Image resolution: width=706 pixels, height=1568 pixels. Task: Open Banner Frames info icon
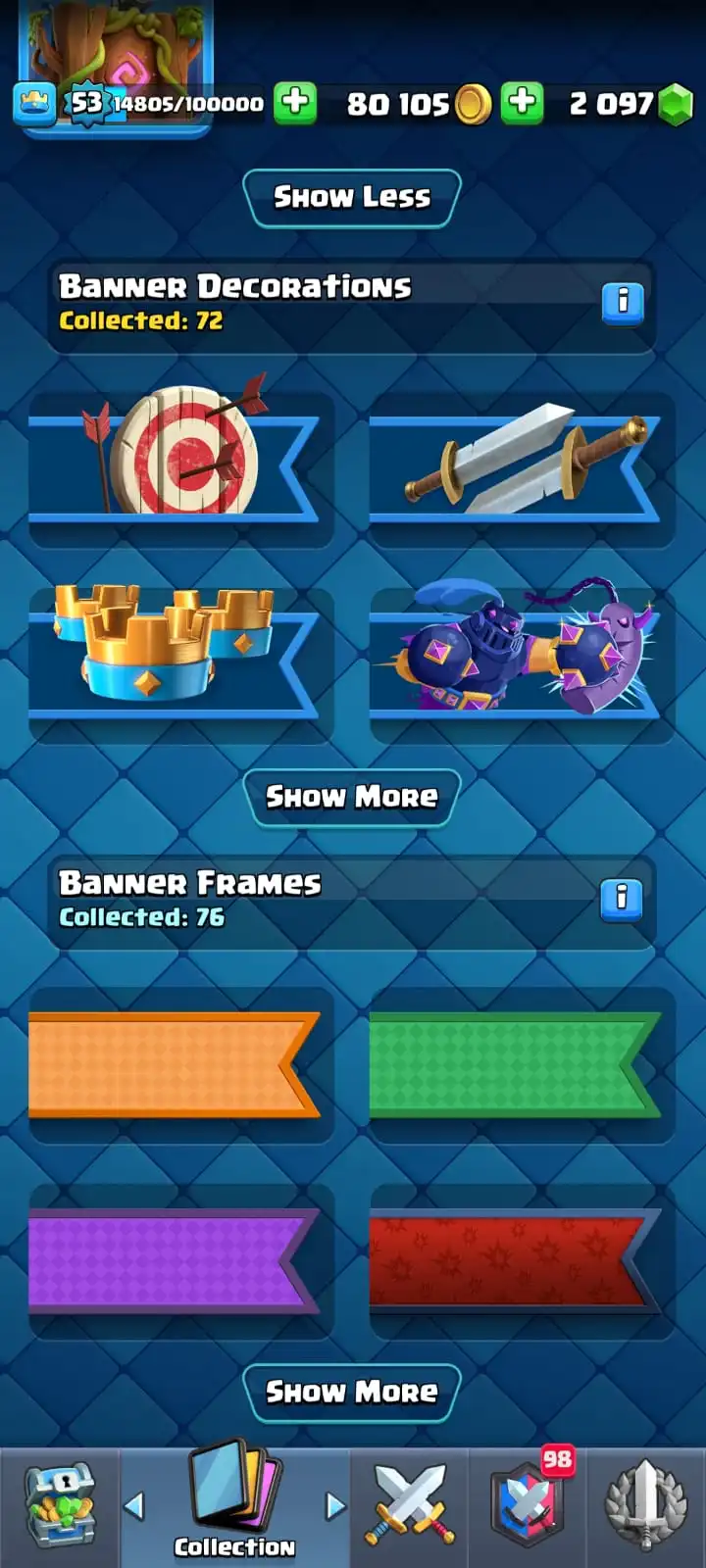[621, 898]
